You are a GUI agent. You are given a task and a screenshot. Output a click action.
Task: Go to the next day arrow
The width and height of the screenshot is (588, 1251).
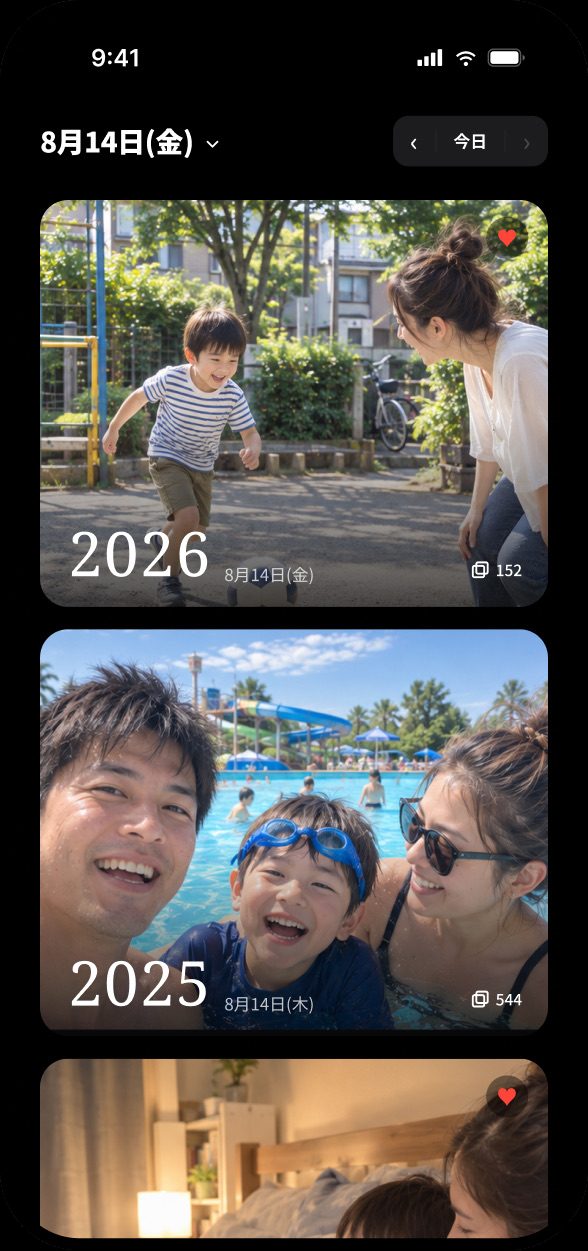(x=526, y=142)
